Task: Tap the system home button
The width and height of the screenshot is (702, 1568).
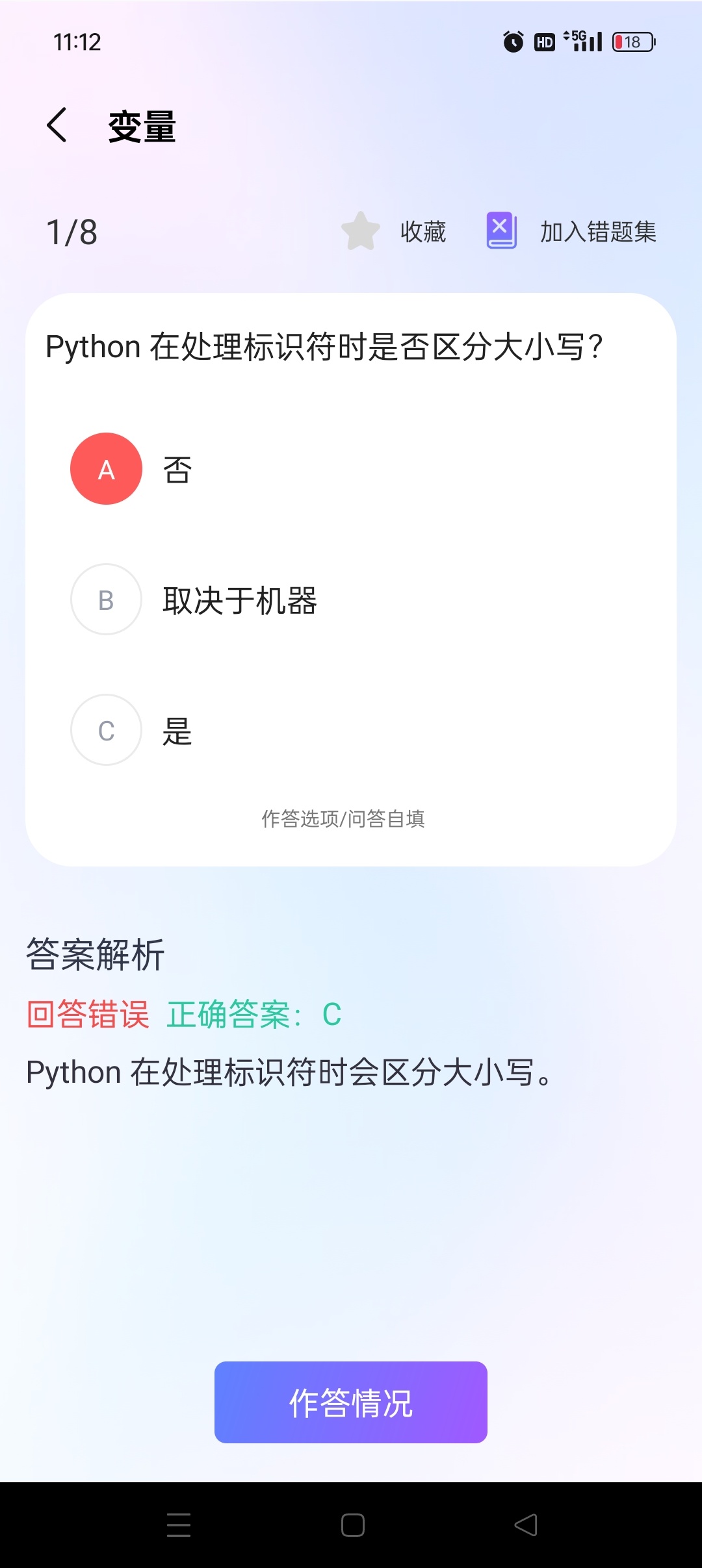Action: pos(352,1524)
